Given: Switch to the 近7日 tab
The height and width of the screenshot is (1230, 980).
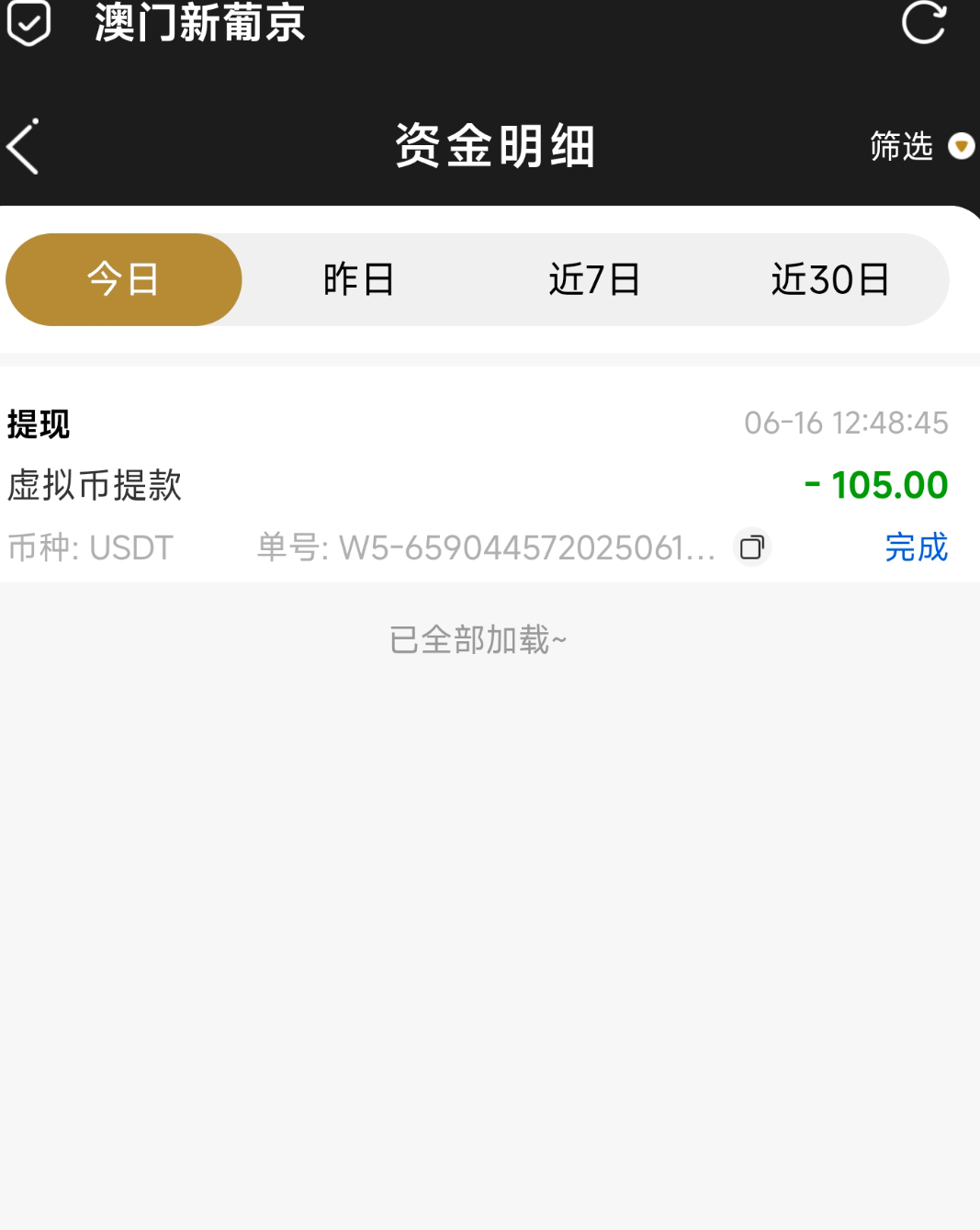Looking at the screenshot, I should coord(594,279).
